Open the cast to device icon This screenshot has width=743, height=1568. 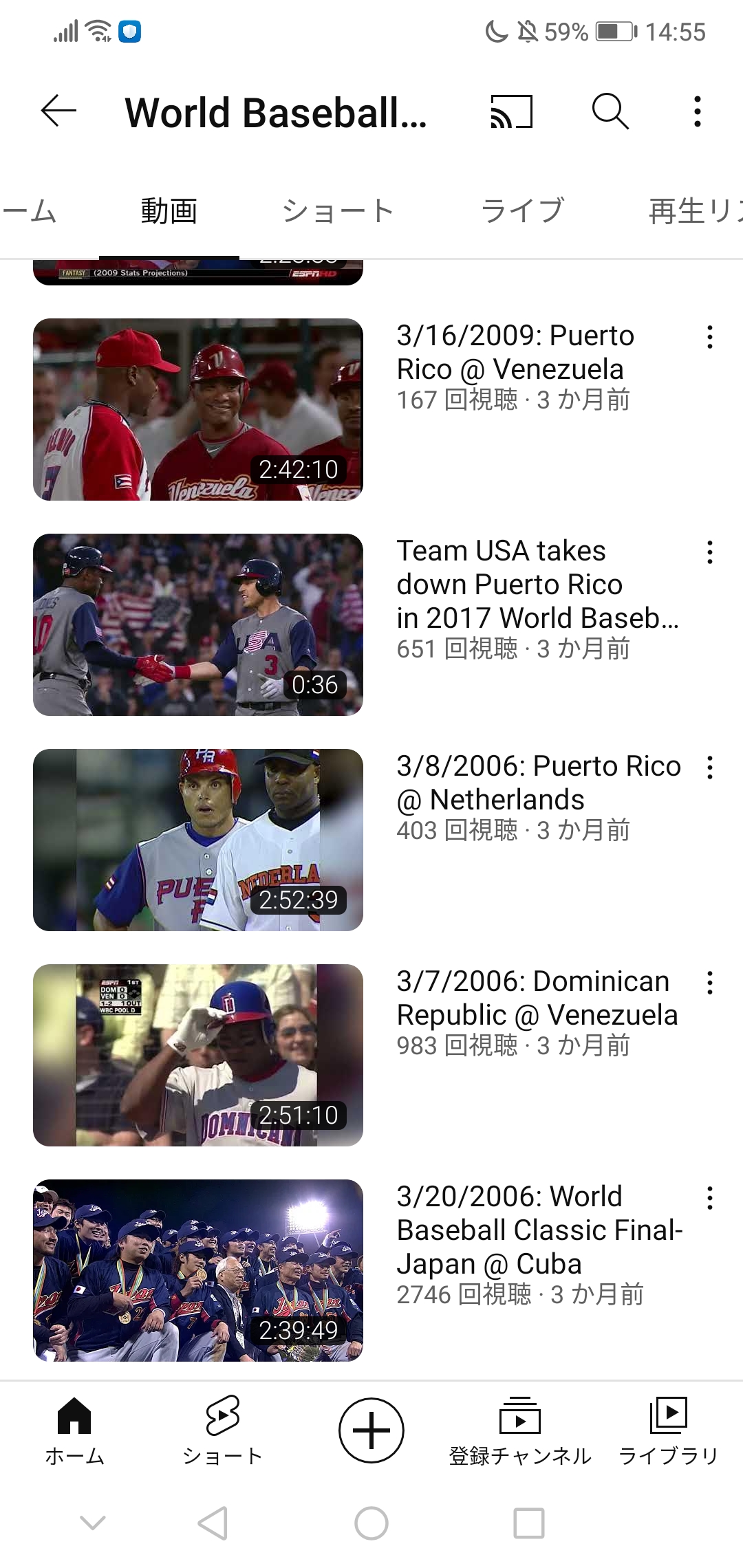coord(511,111)
